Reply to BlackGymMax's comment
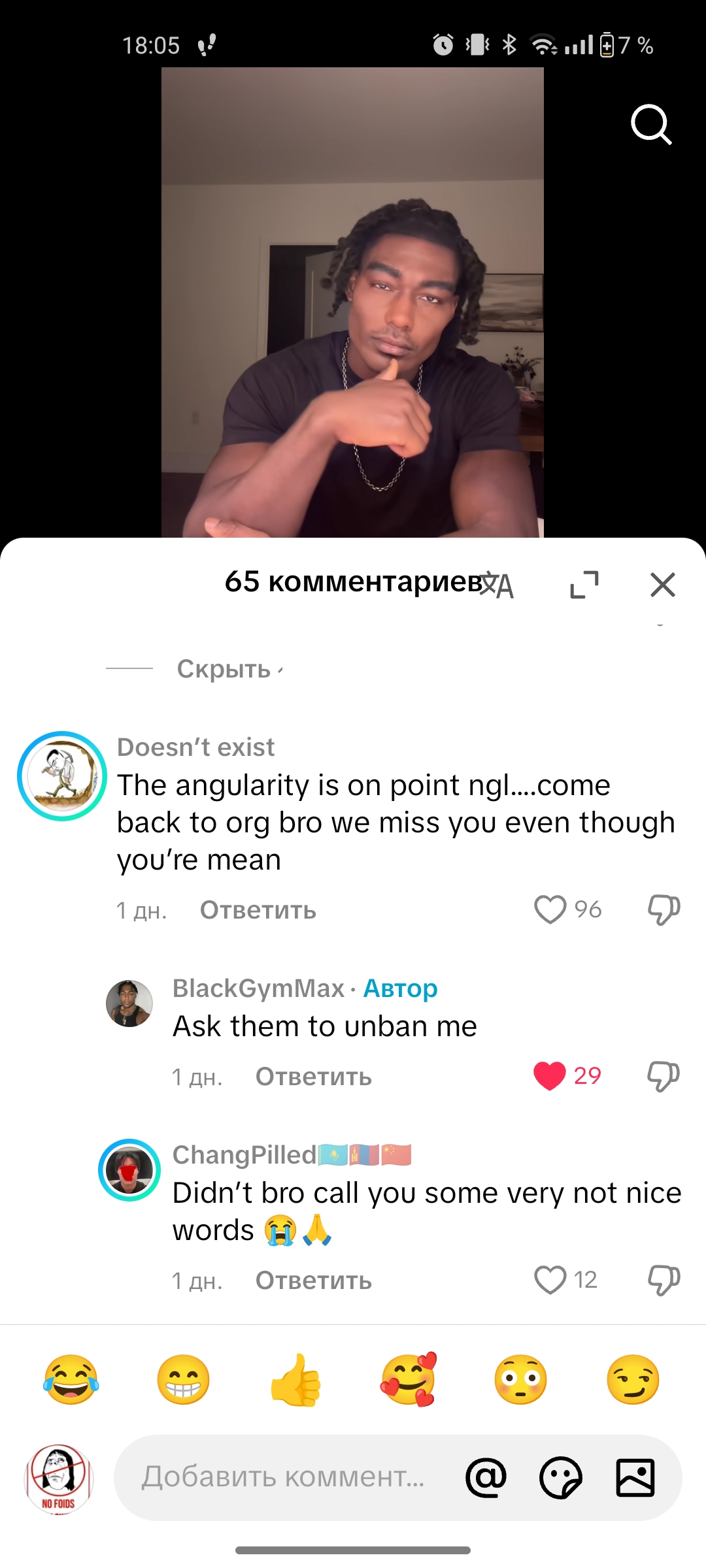706x1568 pixels. coord(313,1077)
